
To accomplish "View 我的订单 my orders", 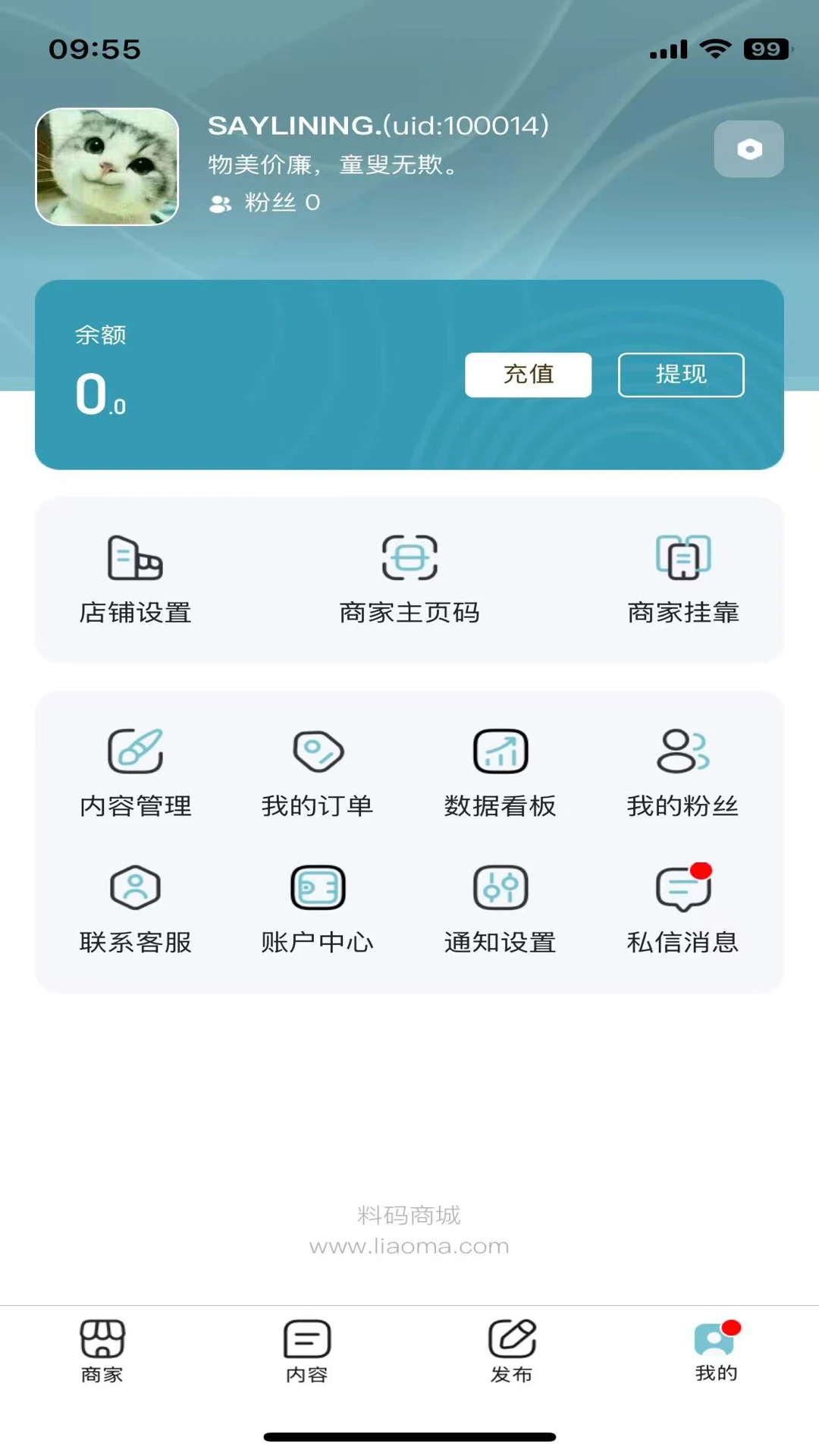I will coord(318,772).
